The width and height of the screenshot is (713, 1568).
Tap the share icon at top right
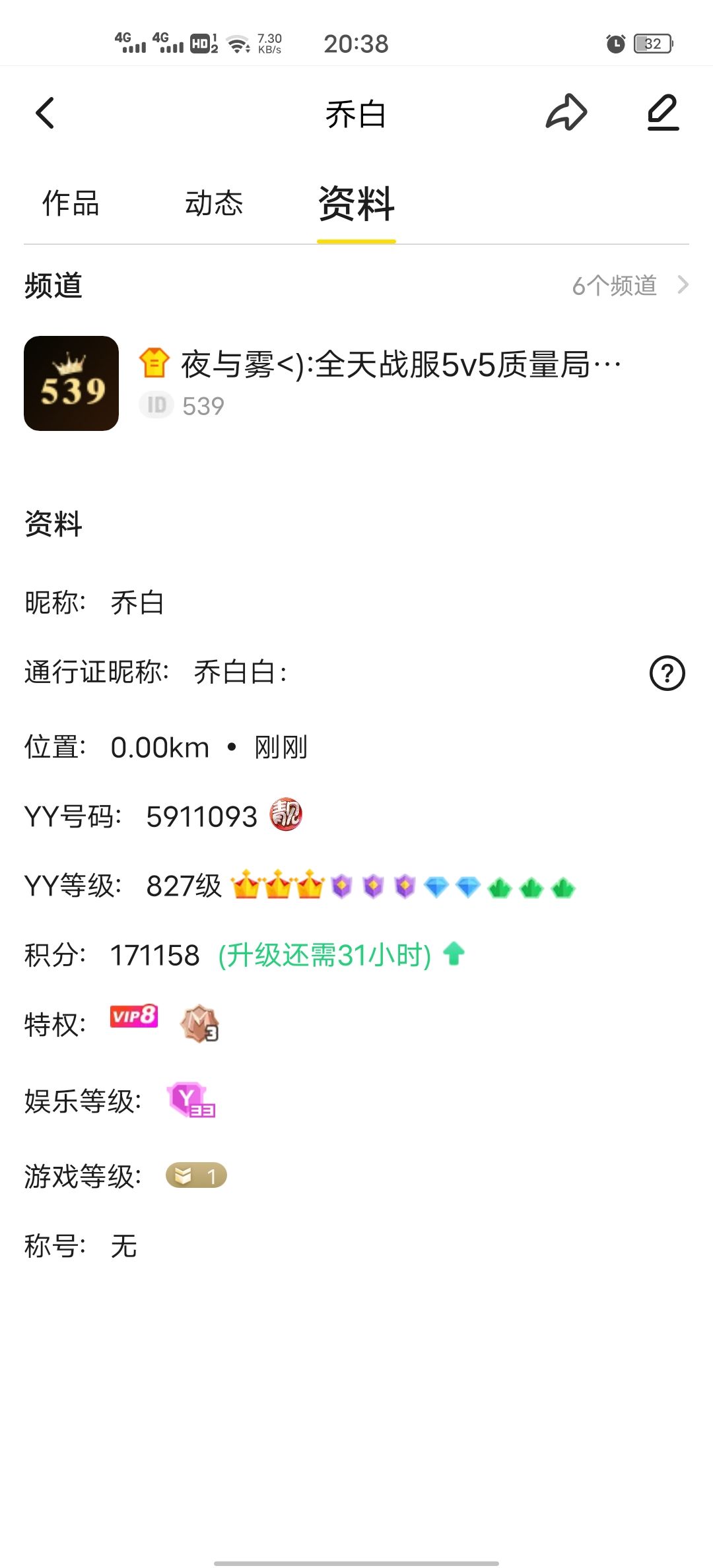566,113
